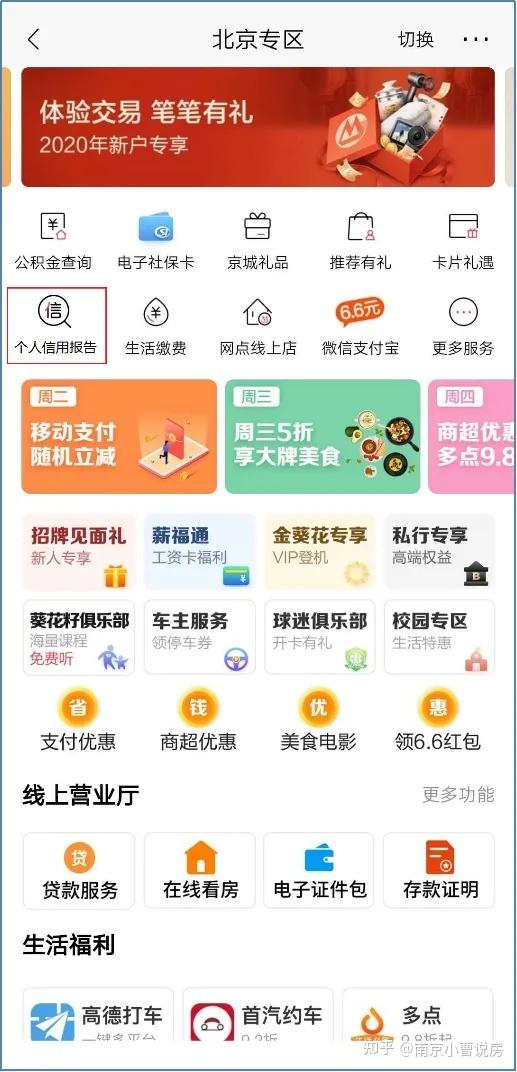
Task: Open the 高德打车 card
Action: (x=98, y=1016)
